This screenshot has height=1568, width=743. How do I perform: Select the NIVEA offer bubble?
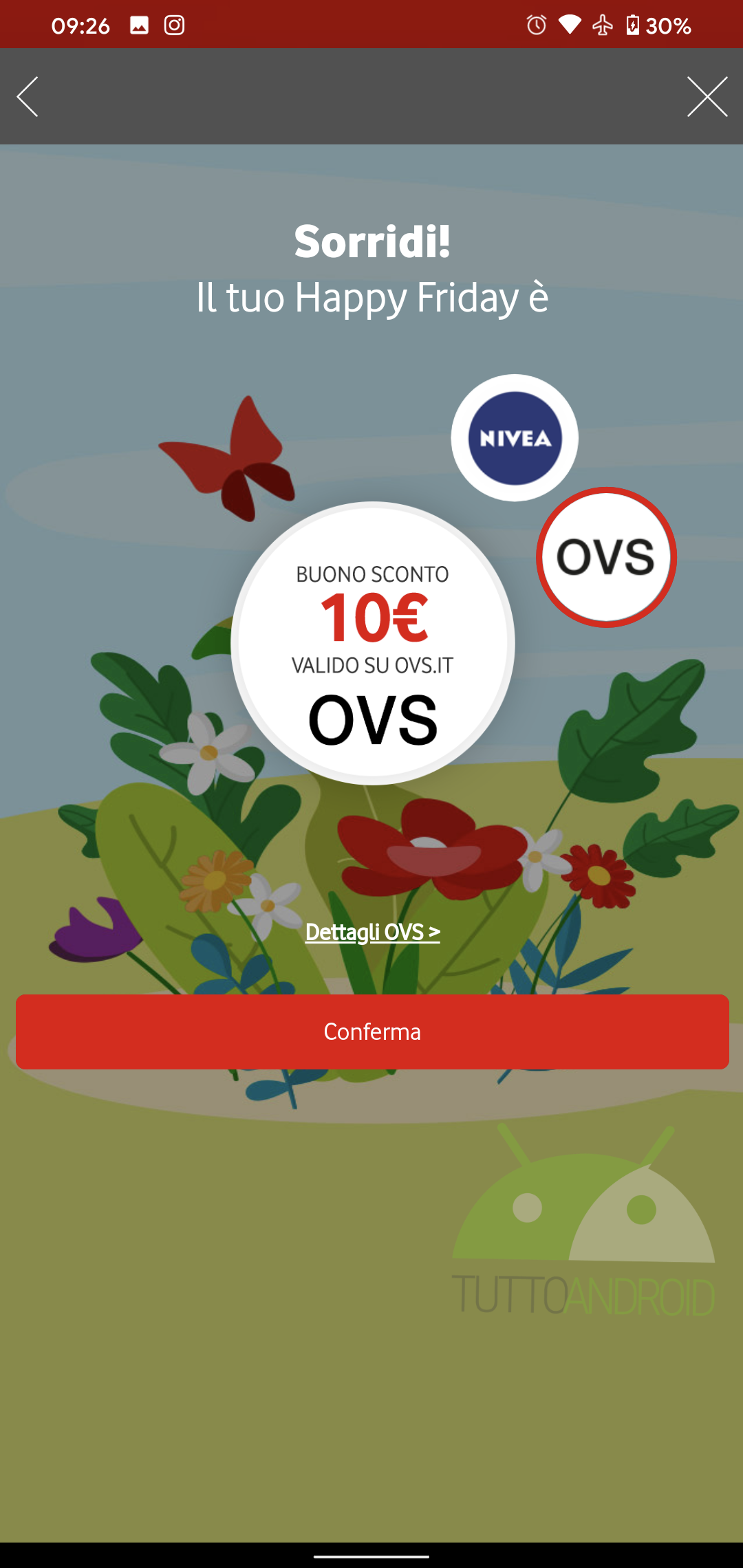[515, 438]
